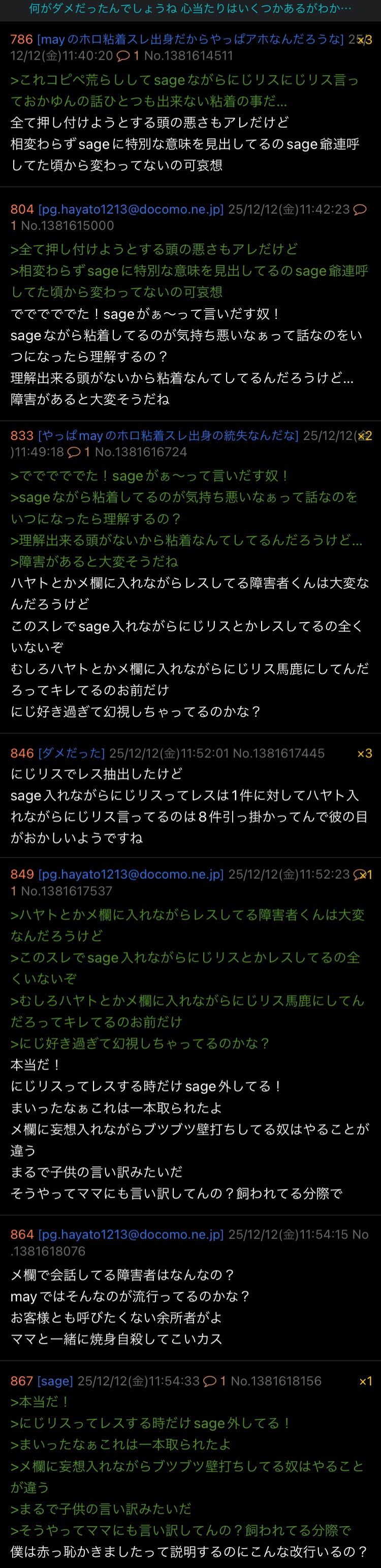Tap the ×1 agree counter on post 867
The width and height of the screenshot is (381, 1568).
[x=365, y=1382]
